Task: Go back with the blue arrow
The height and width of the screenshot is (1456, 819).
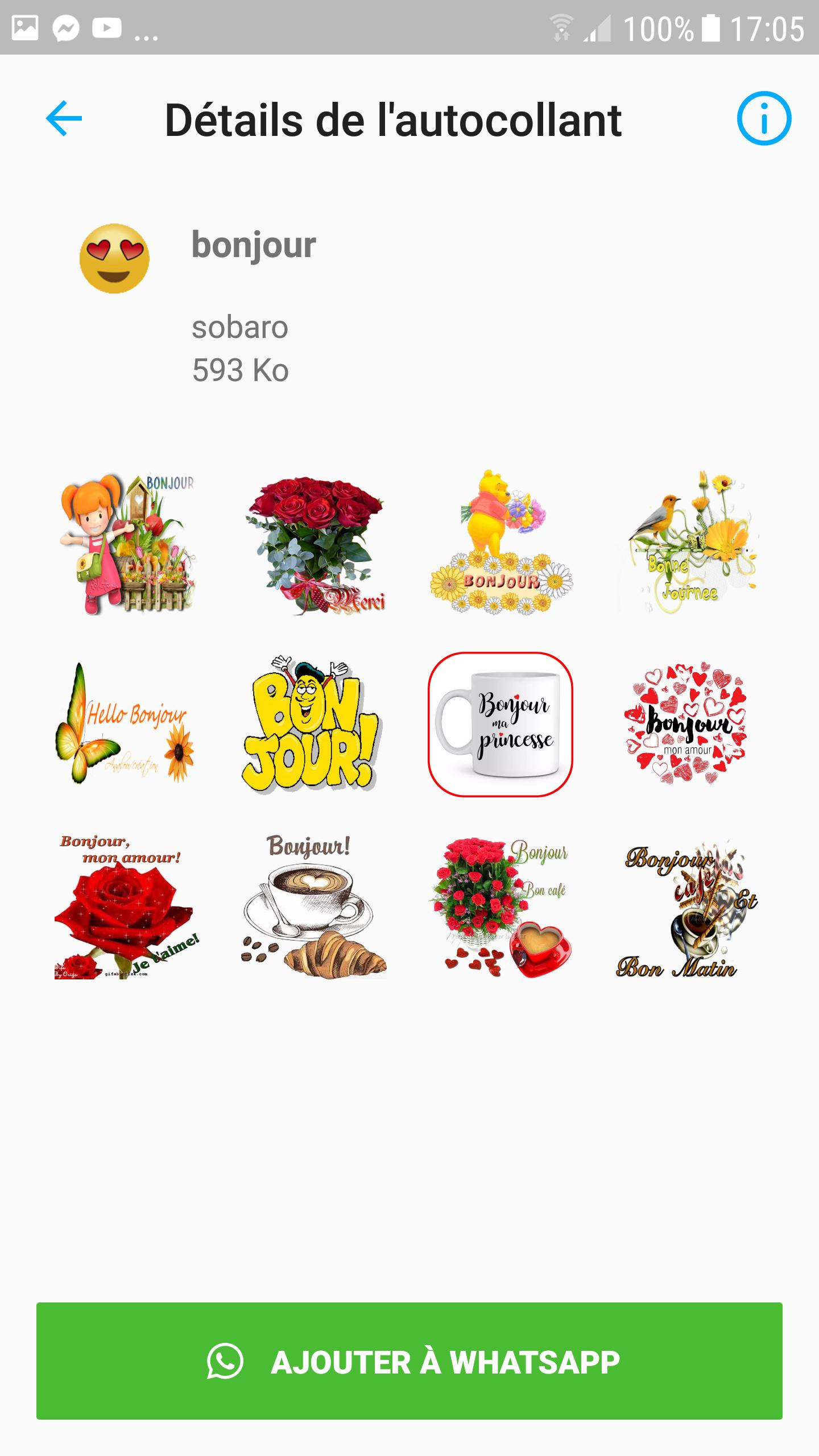Action: (x=64, y=119)
